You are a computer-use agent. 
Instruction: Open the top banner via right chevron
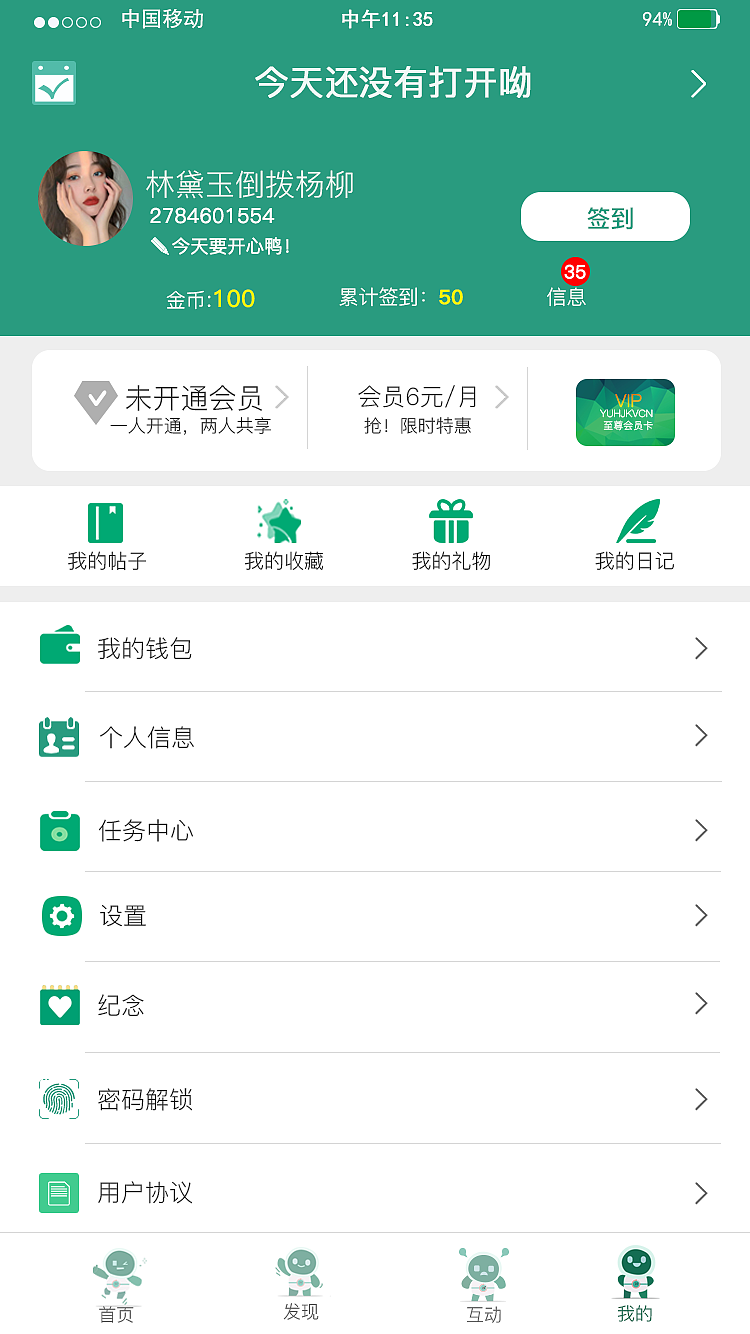(x=698, y=84)
